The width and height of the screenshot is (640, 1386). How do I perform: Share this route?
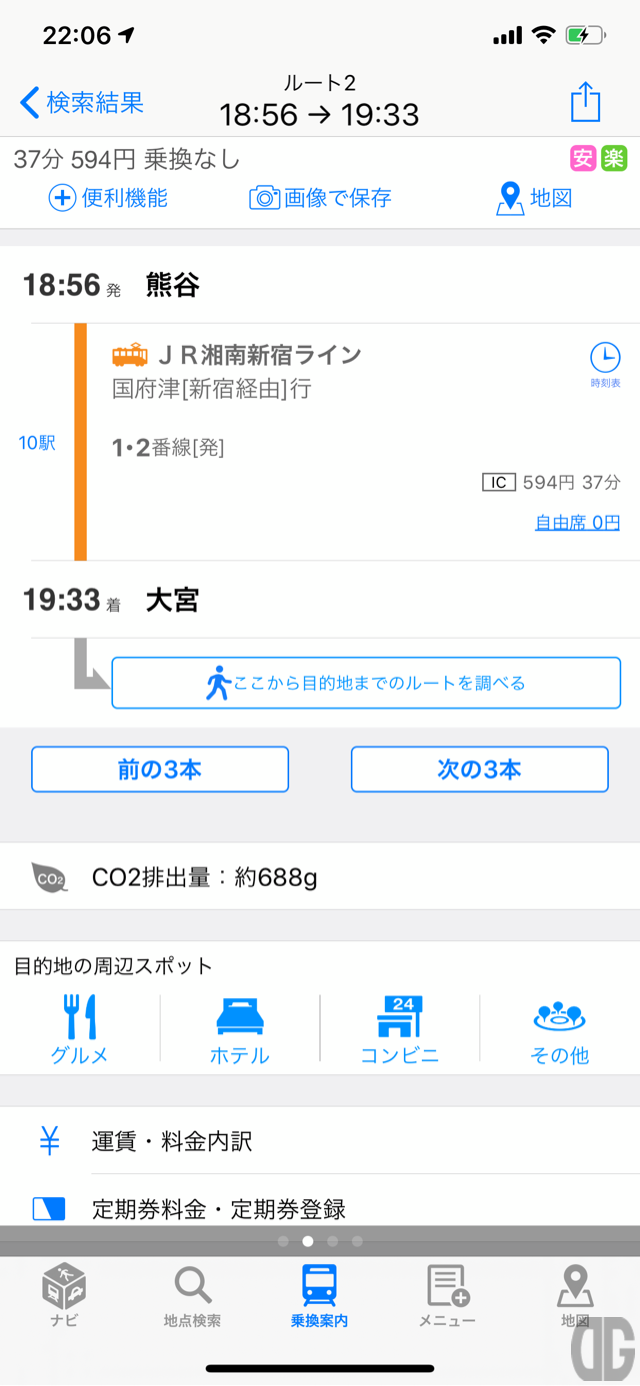pyautogui.click(x=585, y=102)
